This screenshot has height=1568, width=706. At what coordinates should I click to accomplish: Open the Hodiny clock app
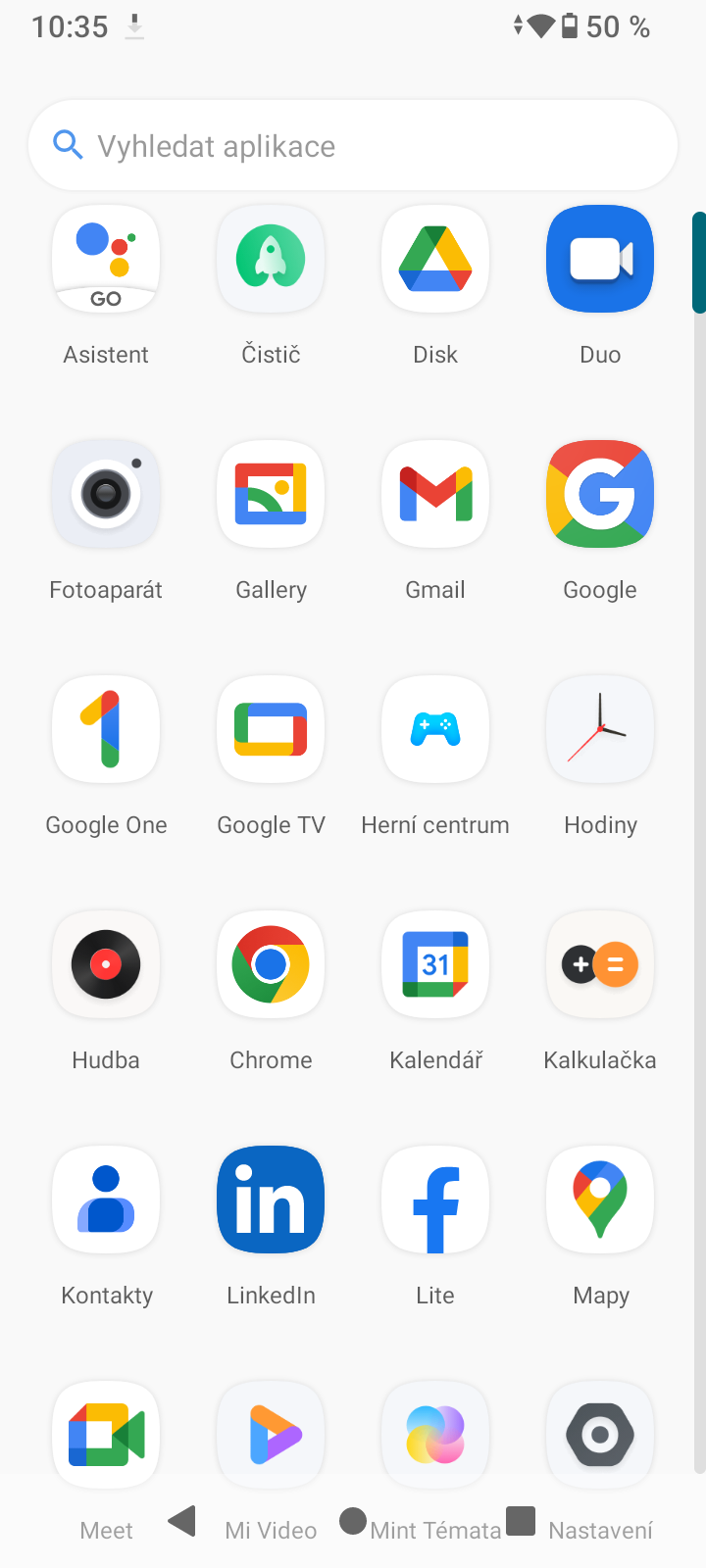(600, 730)
